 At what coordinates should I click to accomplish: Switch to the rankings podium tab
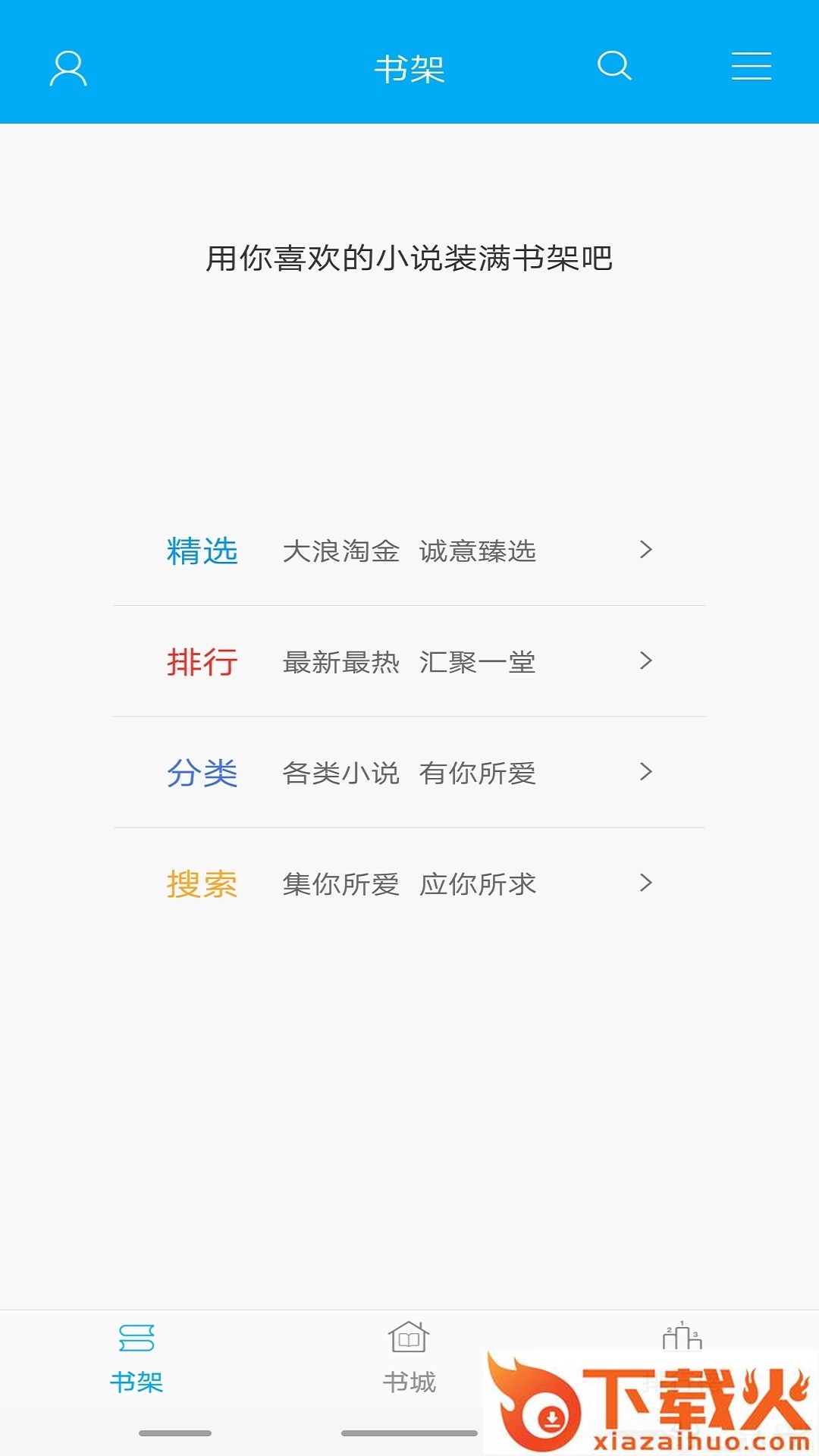682,1338
